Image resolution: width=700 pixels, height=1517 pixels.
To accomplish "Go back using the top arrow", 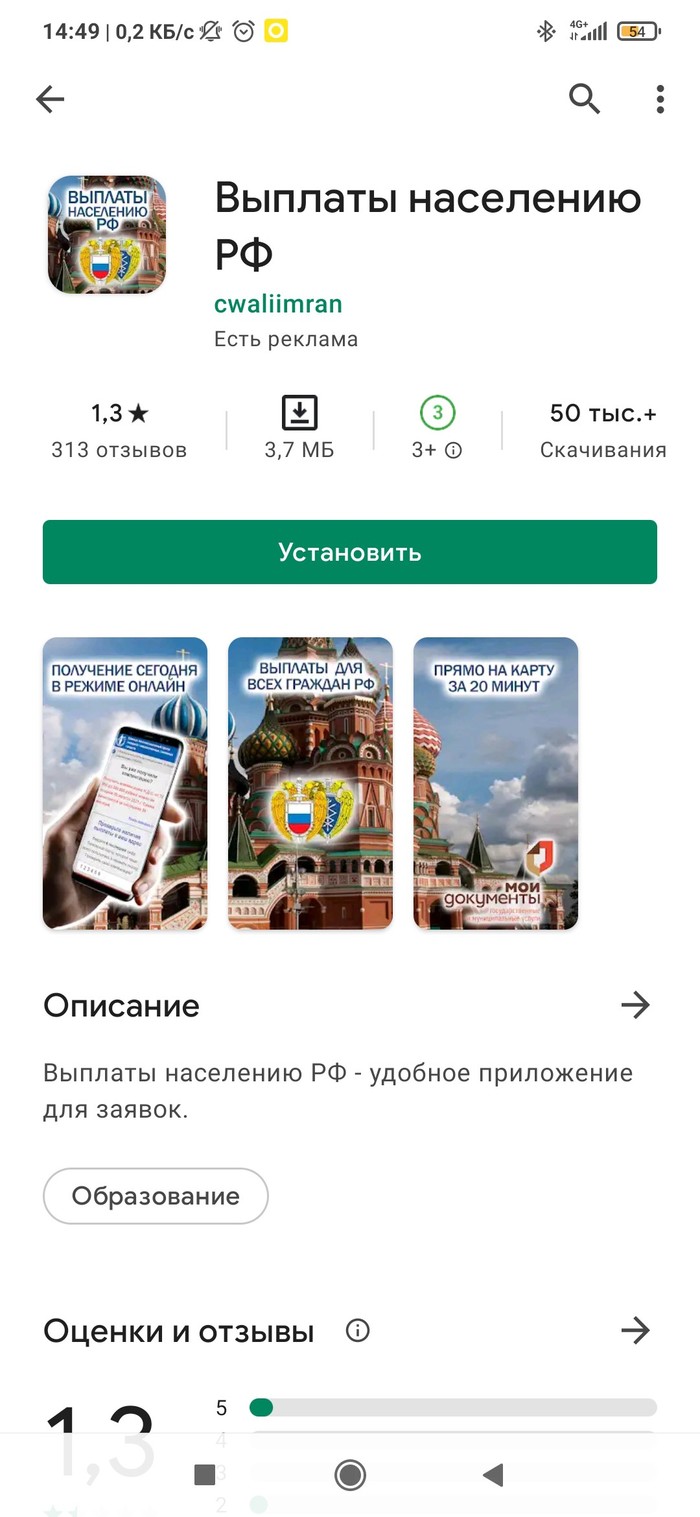I will [x=49, y=98].
